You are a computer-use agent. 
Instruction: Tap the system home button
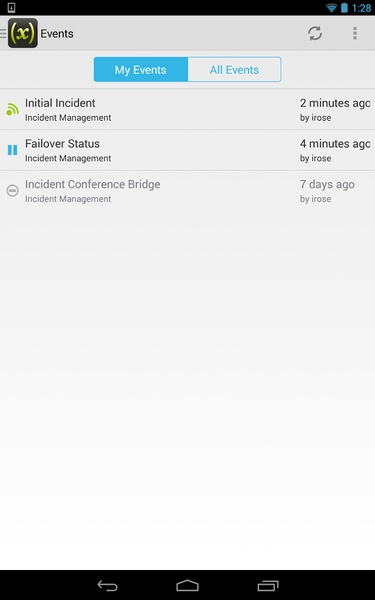pyautogui.click(x=188, y=585)
